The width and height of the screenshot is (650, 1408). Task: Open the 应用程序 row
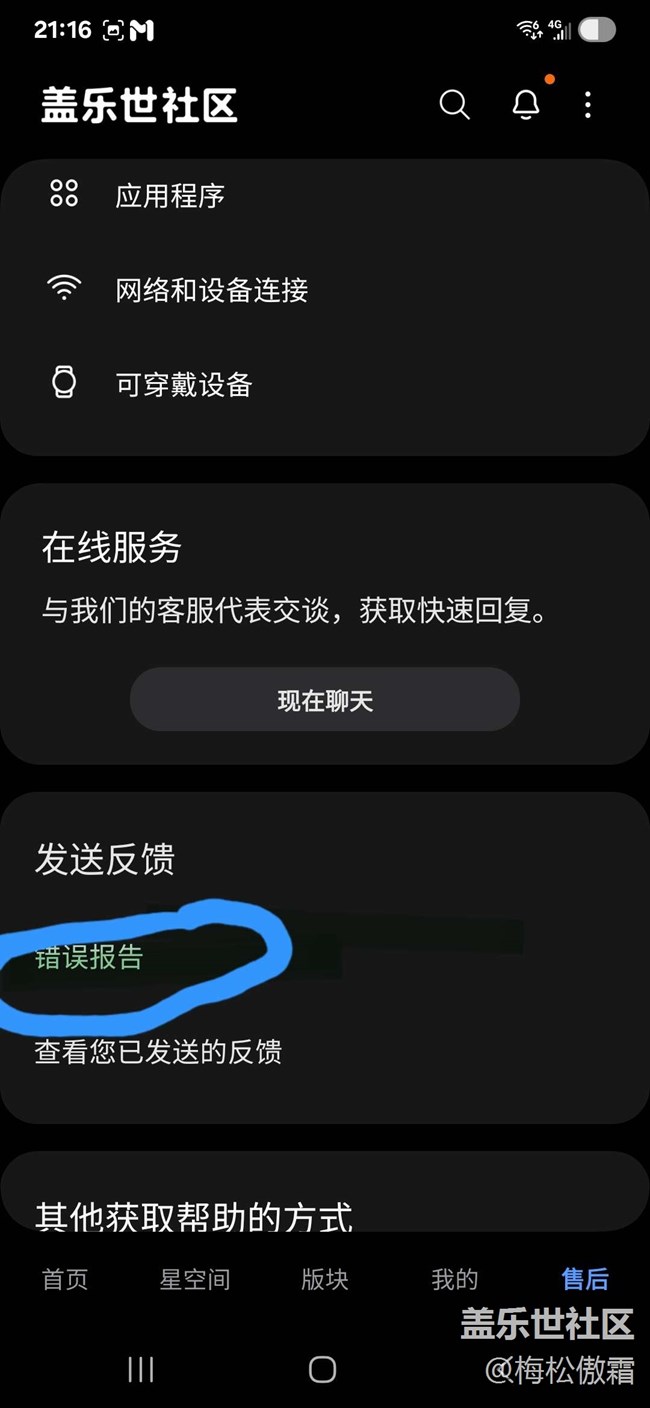(x=170, y=195)
